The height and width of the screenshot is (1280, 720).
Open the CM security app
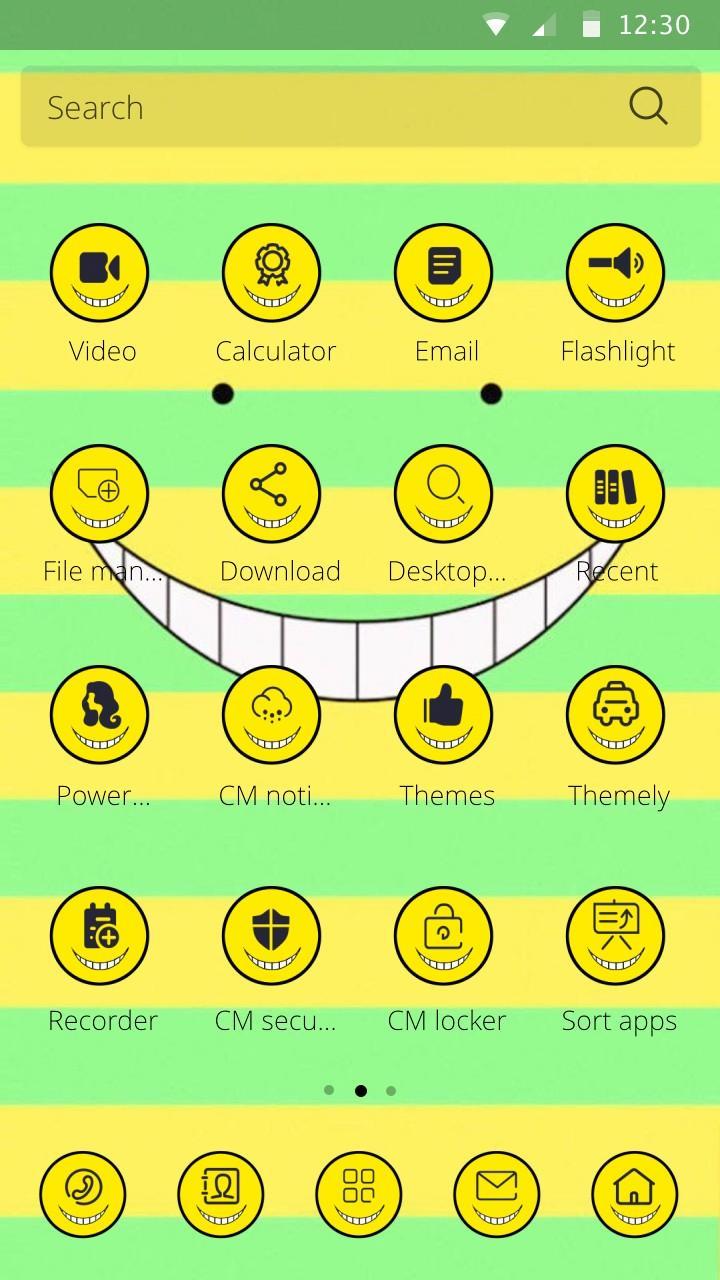pyautogui.click(x=272, y=937)
